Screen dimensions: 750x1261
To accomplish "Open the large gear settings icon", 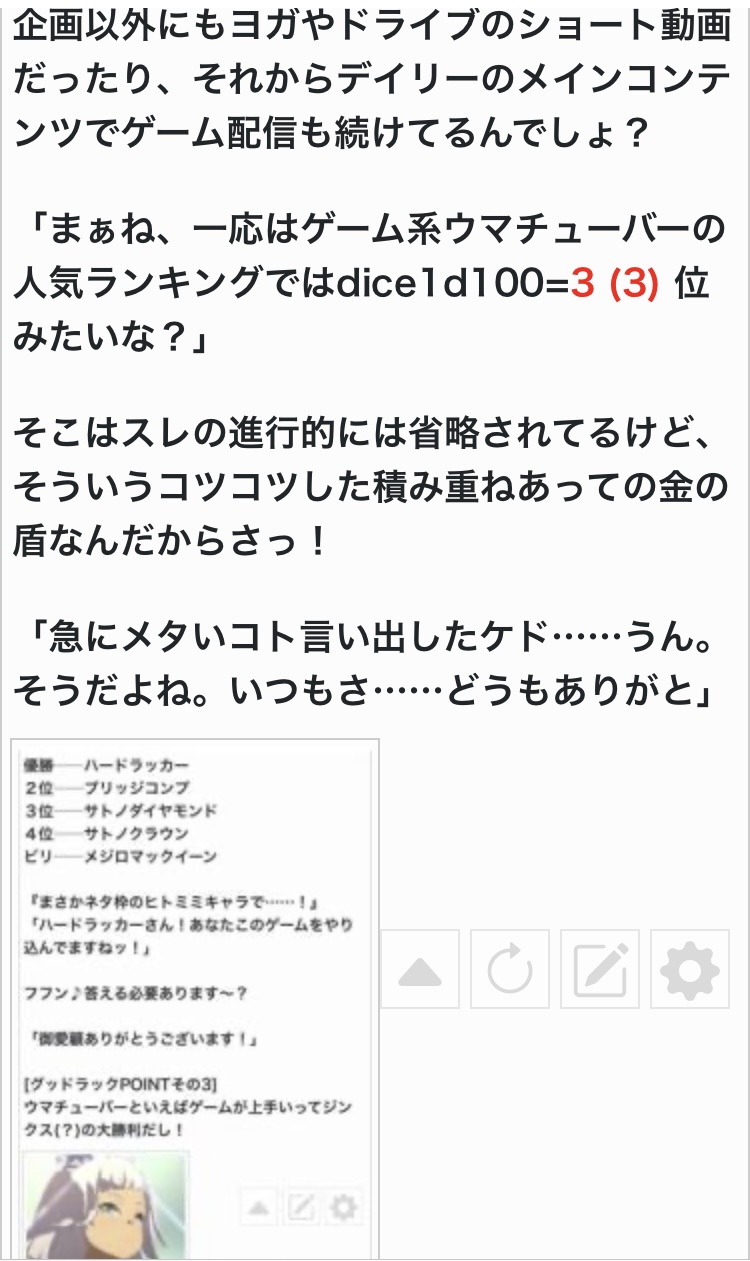I will [x=690, y=969].
